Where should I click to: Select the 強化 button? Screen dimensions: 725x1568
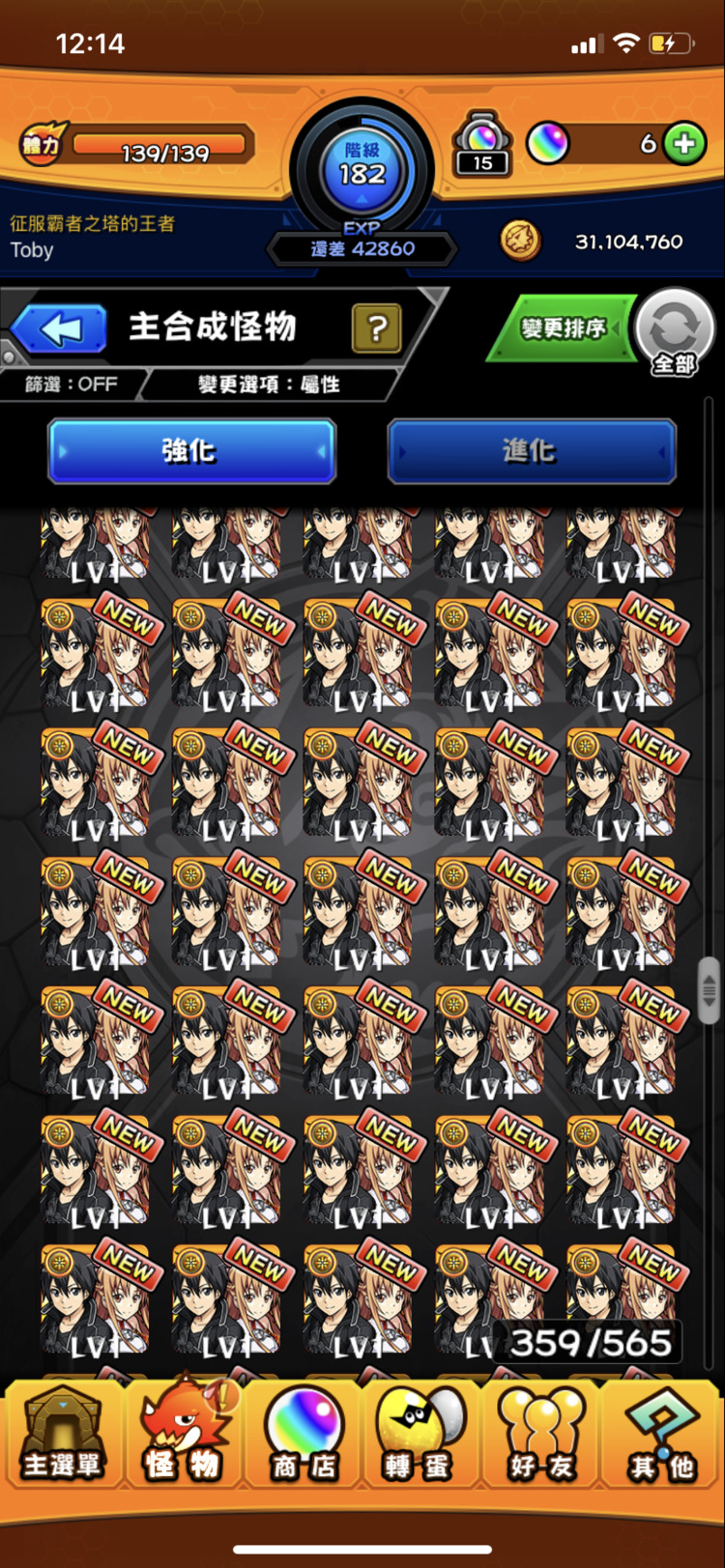click(x=191, y=451)
